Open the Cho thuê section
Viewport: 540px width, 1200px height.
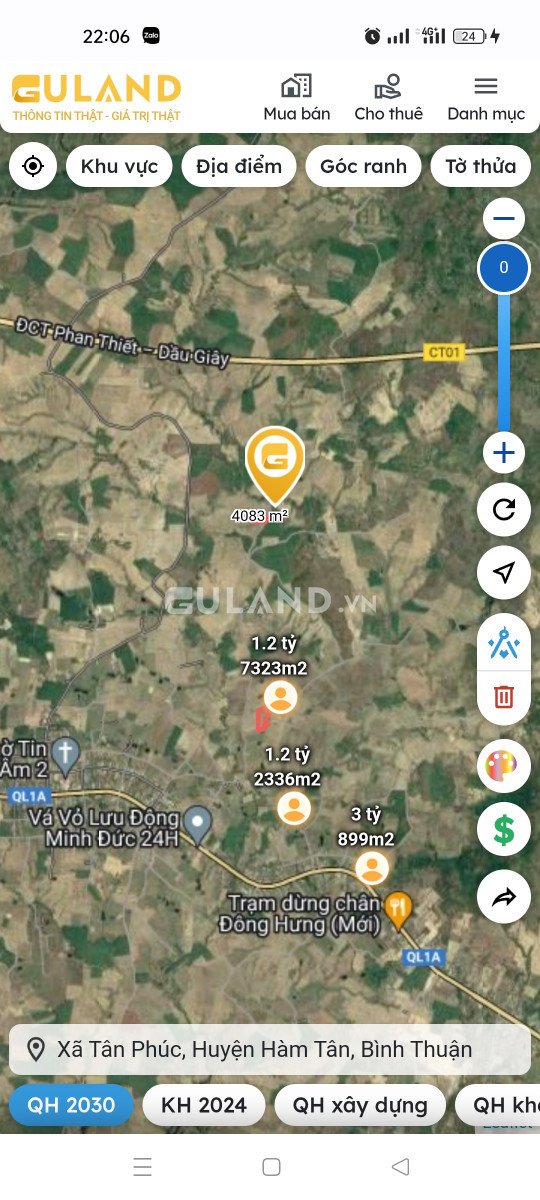[x=388, y=98]
